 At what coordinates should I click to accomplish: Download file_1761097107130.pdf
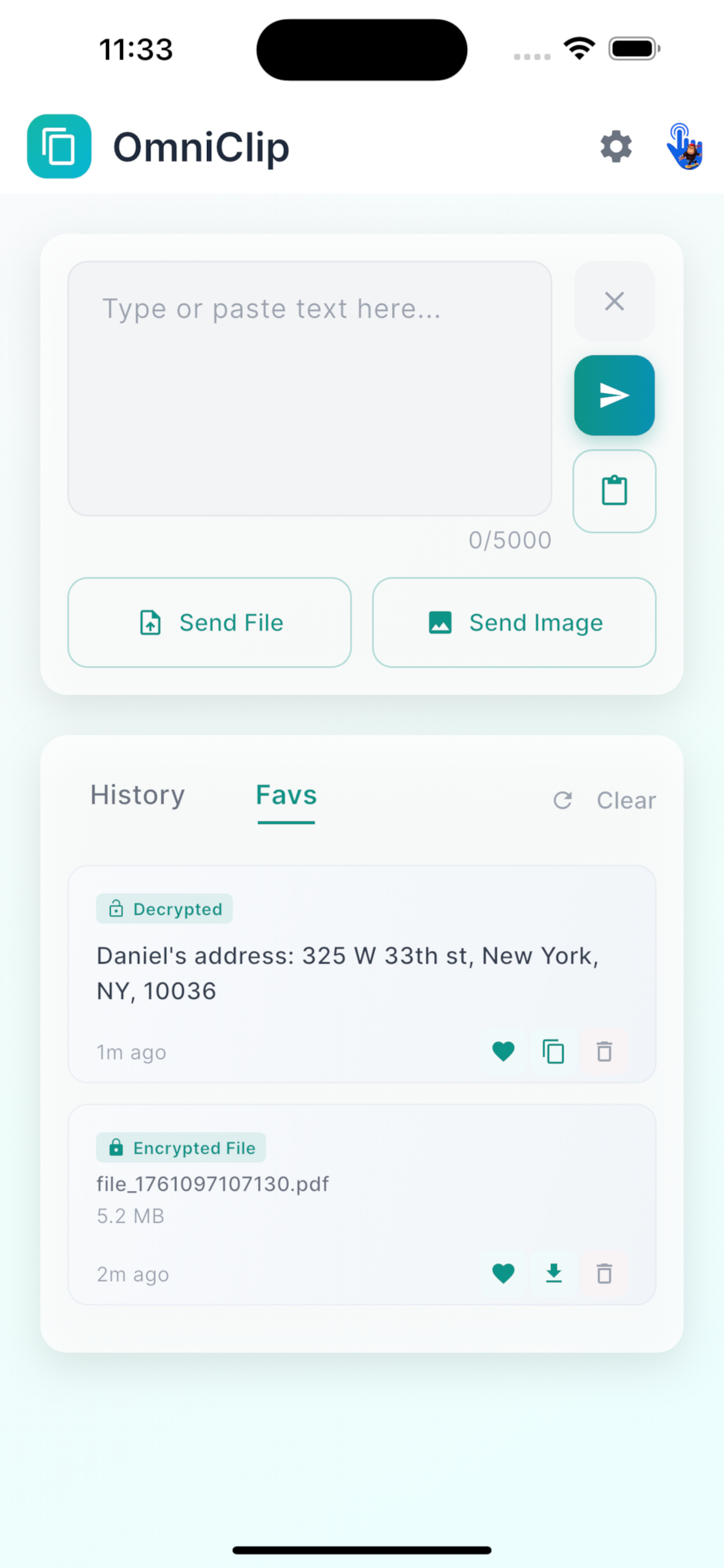point(553,1273)
